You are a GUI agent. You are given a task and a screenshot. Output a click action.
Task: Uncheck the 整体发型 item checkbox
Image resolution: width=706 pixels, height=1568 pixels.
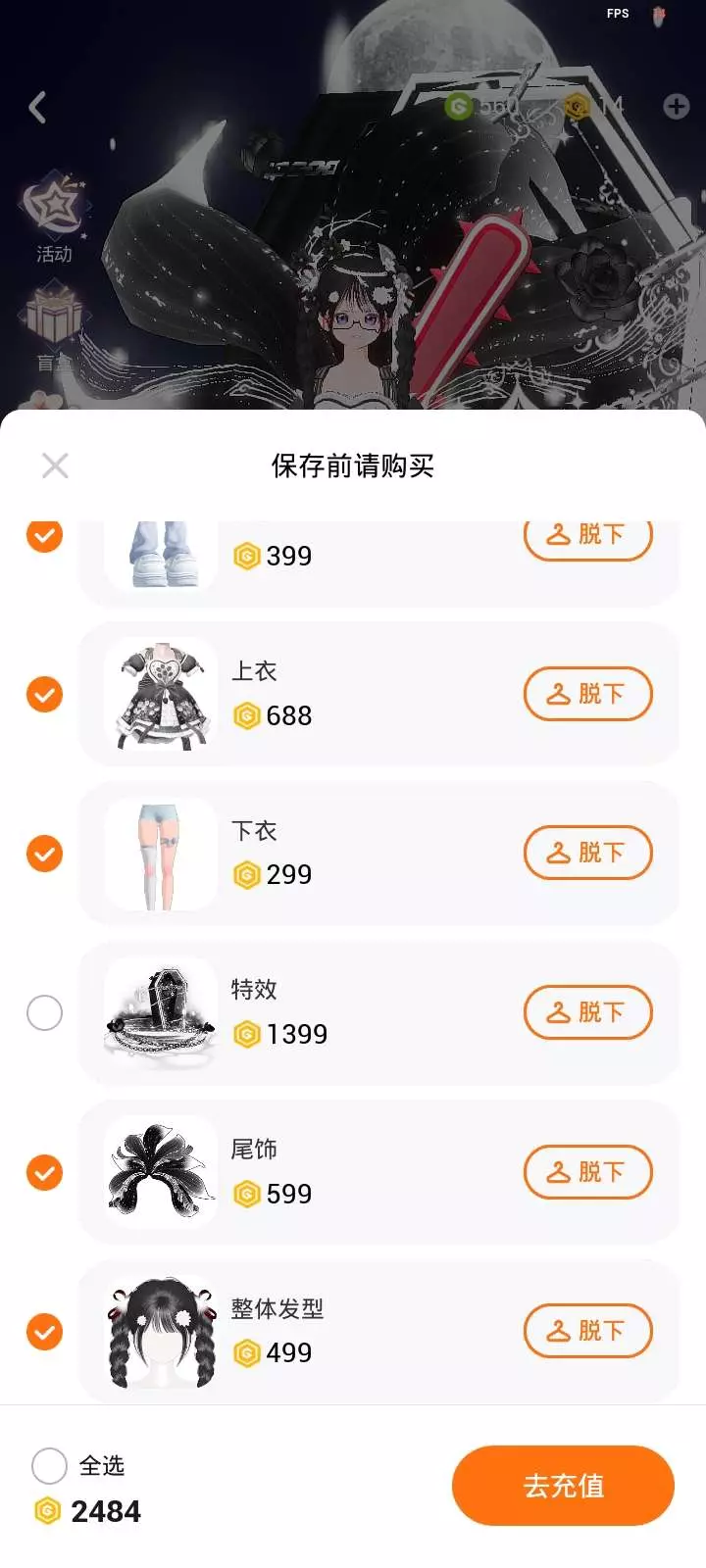pos(44,1332)
